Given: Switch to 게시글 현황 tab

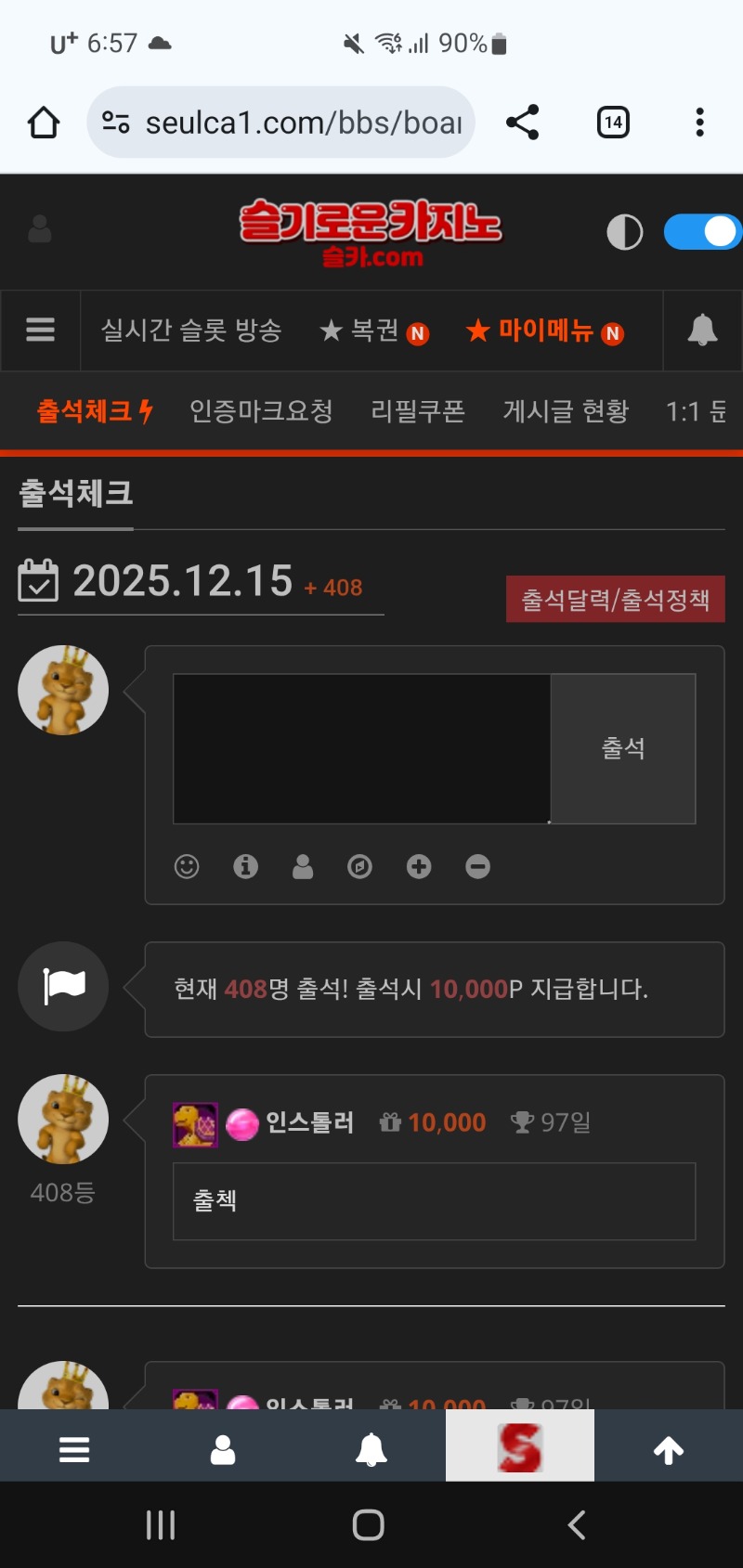Looking at the screenshot, I should [566, 410].
